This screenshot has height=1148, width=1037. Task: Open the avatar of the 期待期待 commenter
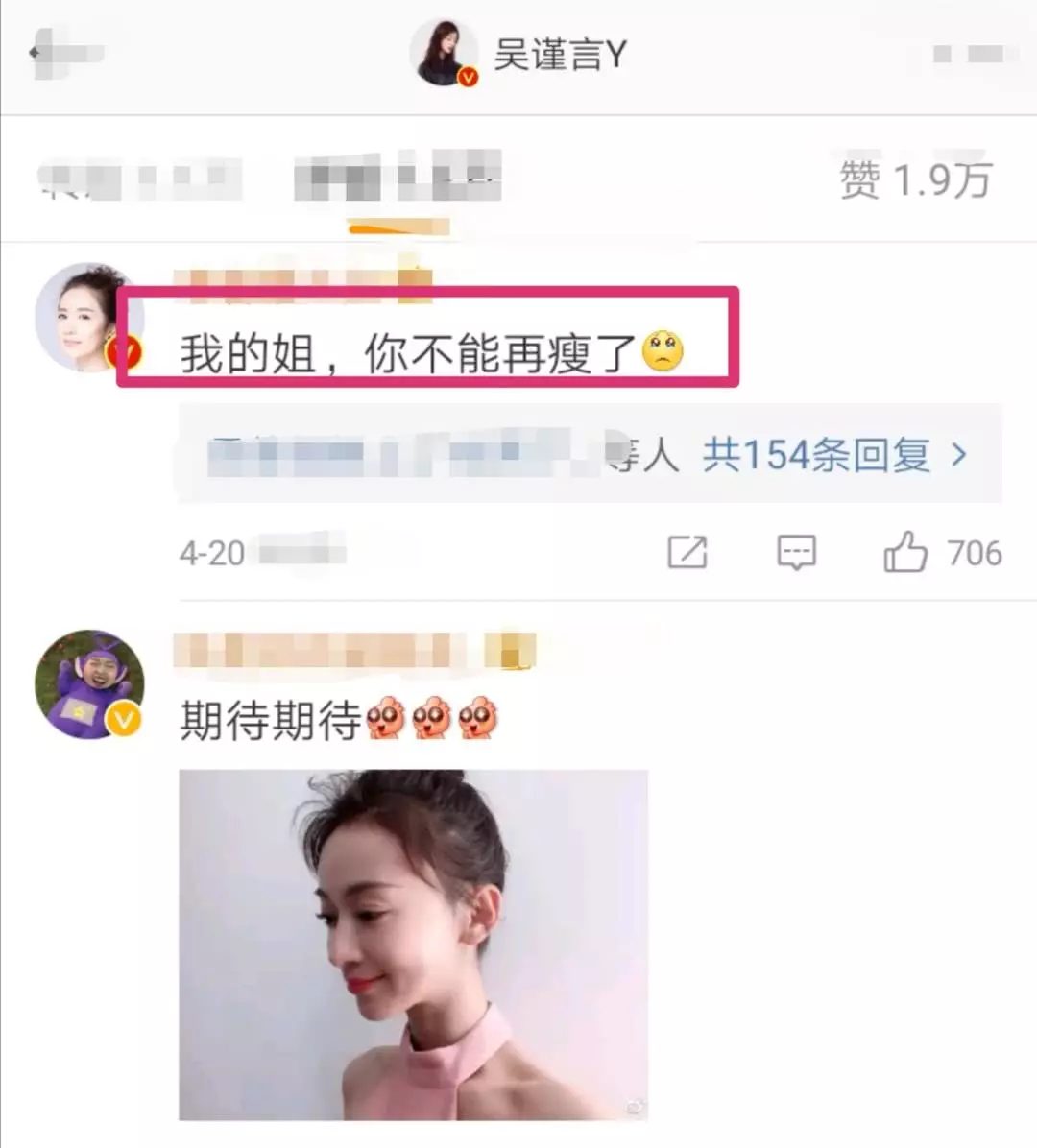(x=88, y=683)
